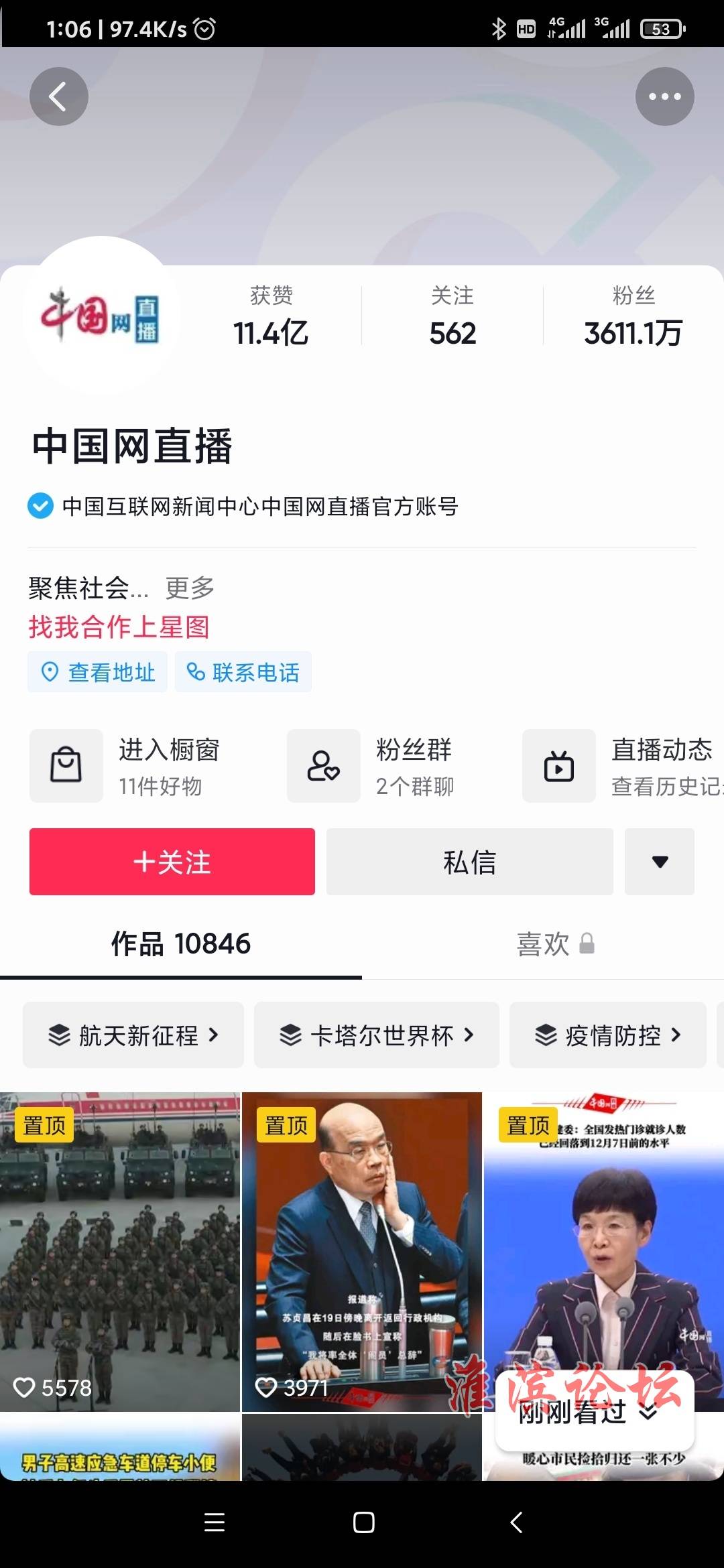Open the 疫情防控 collection
Screen dimensions: 724x1568
(x=608, y=1035)
